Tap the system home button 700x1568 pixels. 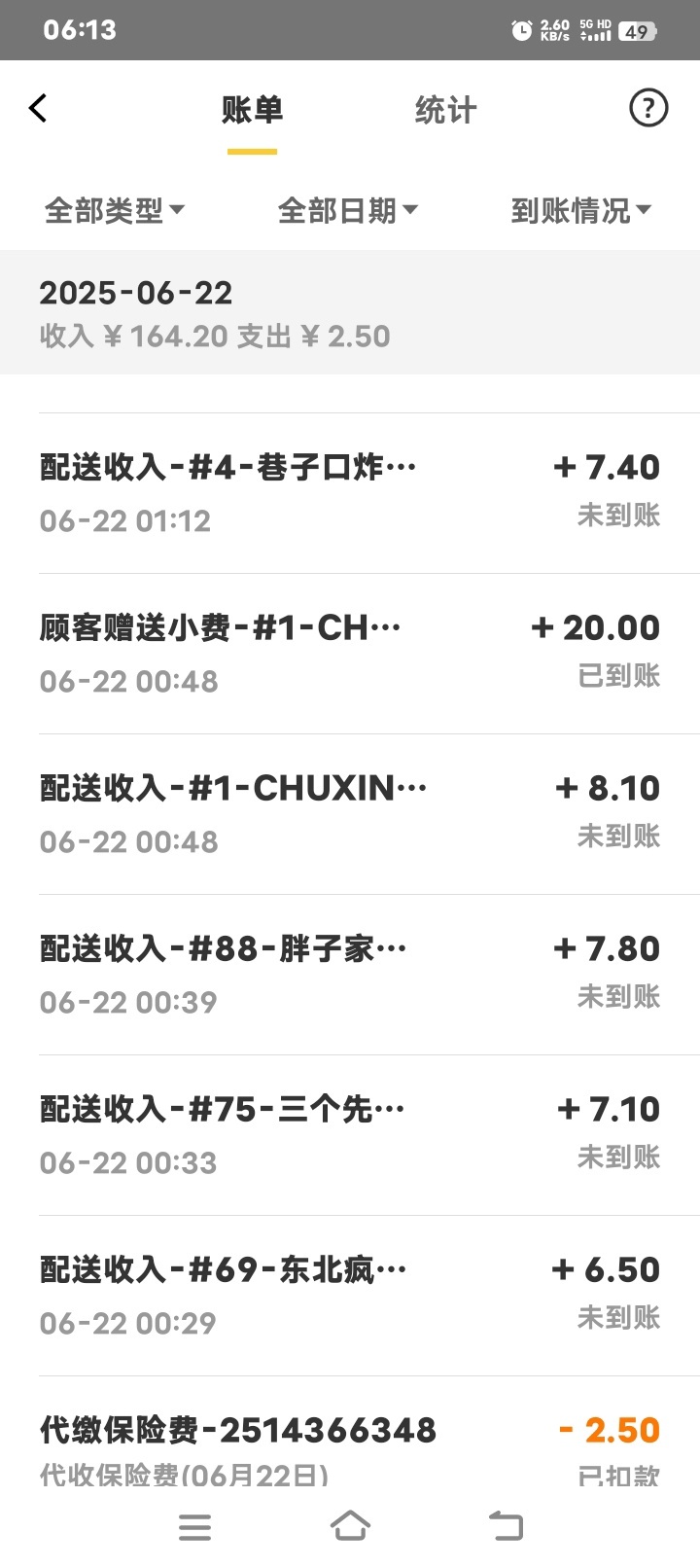coord(350,1526)
